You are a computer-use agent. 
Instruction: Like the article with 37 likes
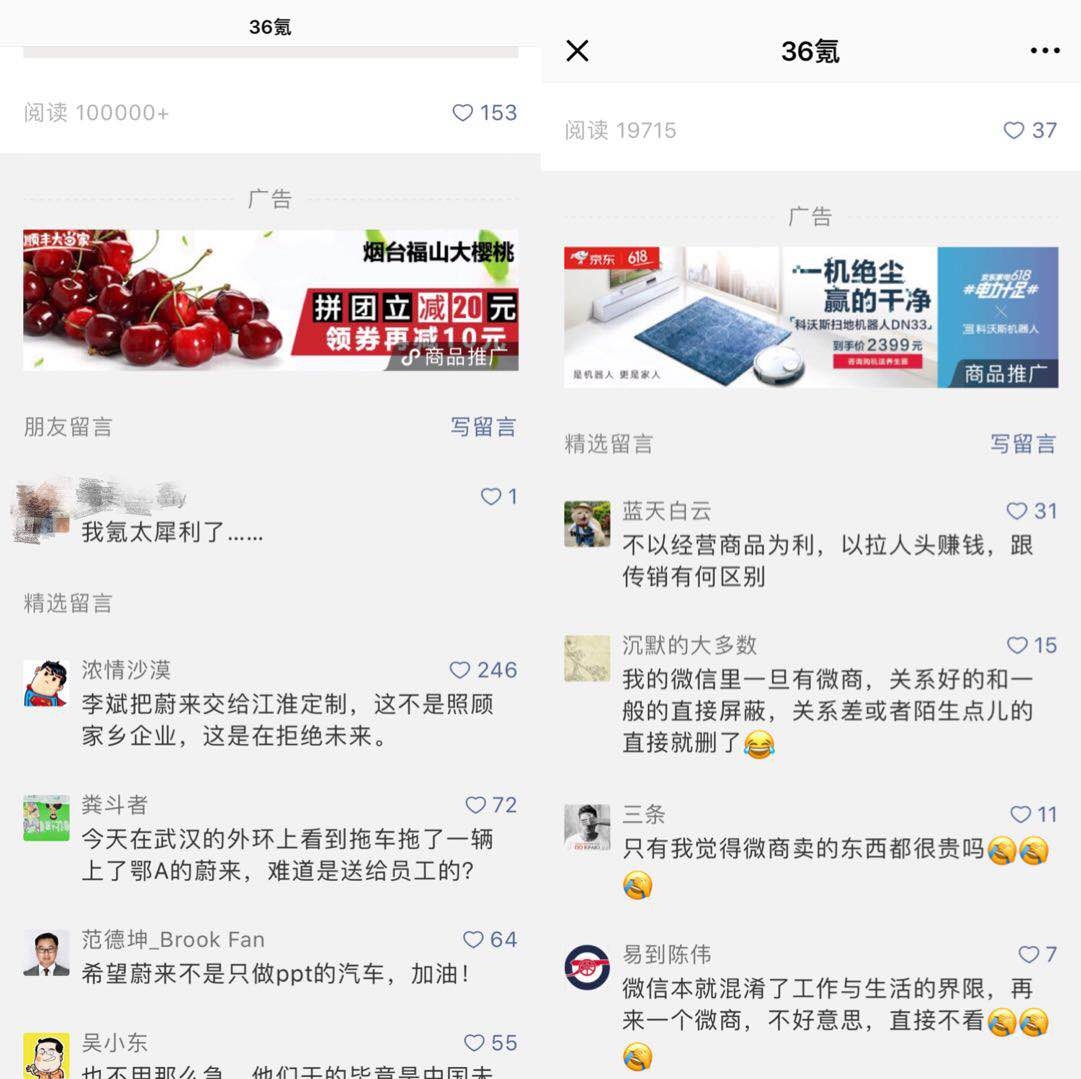(x=1030, y=130)
